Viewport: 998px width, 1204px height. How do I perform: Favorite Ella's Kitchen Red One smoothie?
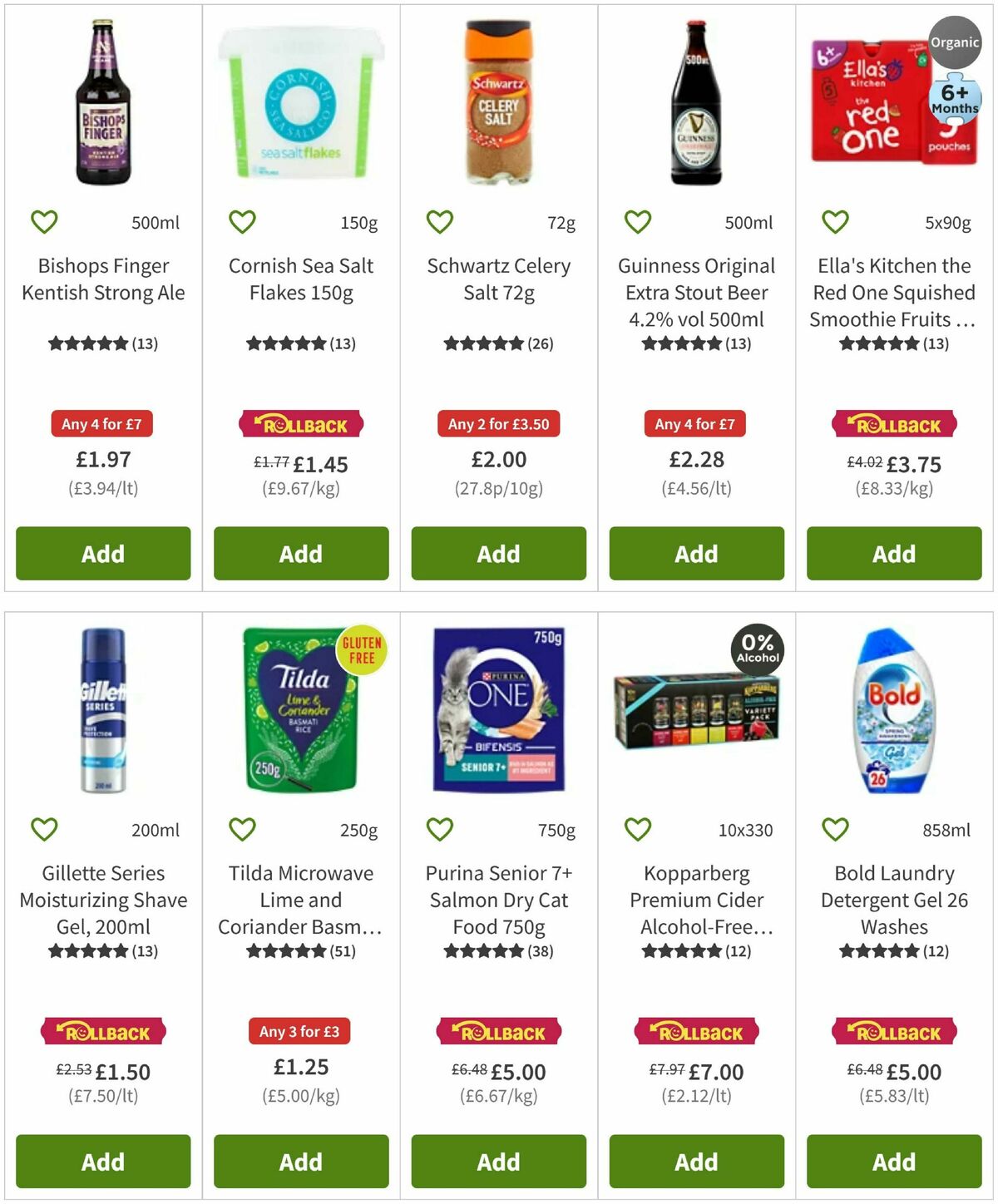pos(834,222)
